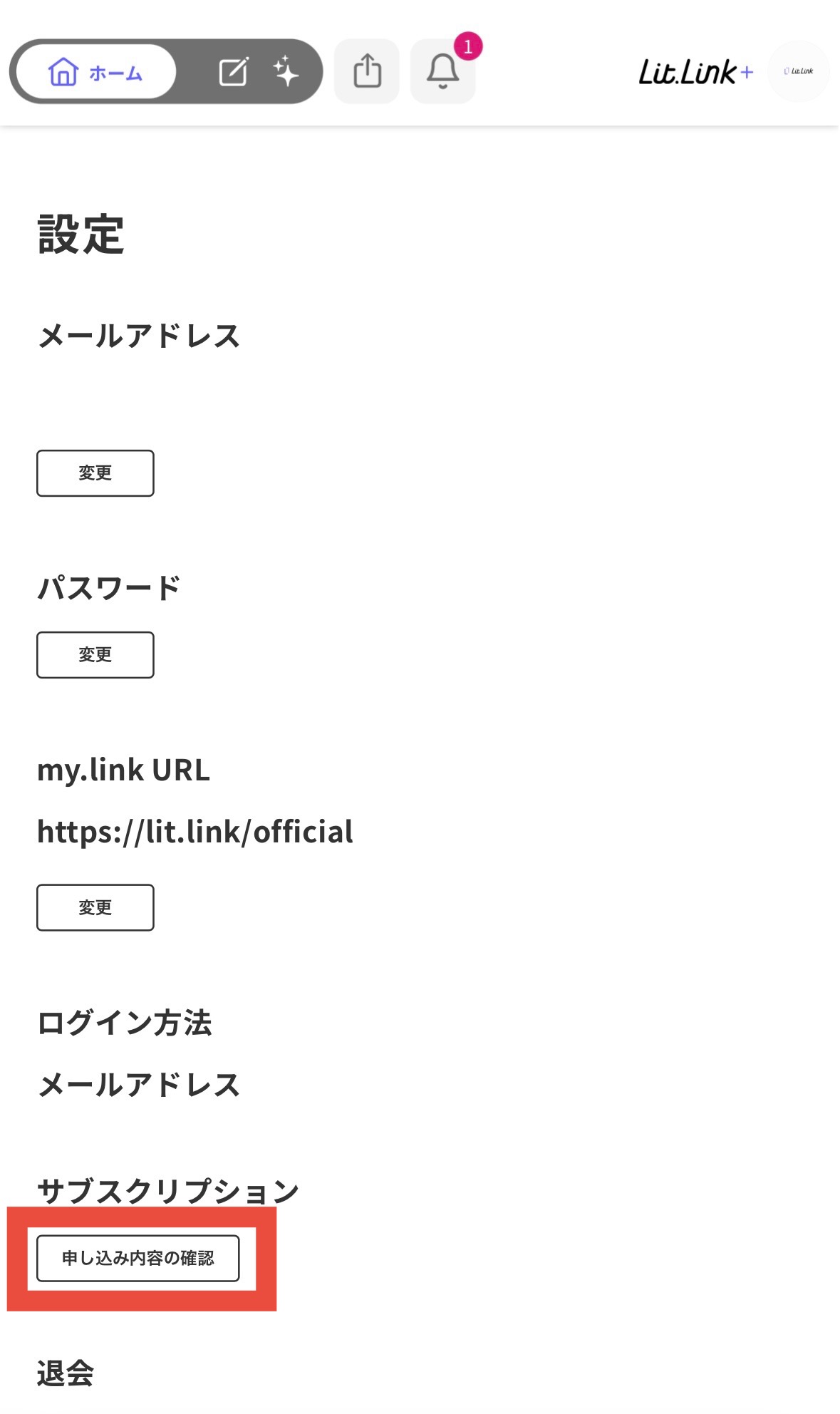This screenshot has width=840, height=1414.
Task: Open the edit pencil icon
Action: click(233, 72)
